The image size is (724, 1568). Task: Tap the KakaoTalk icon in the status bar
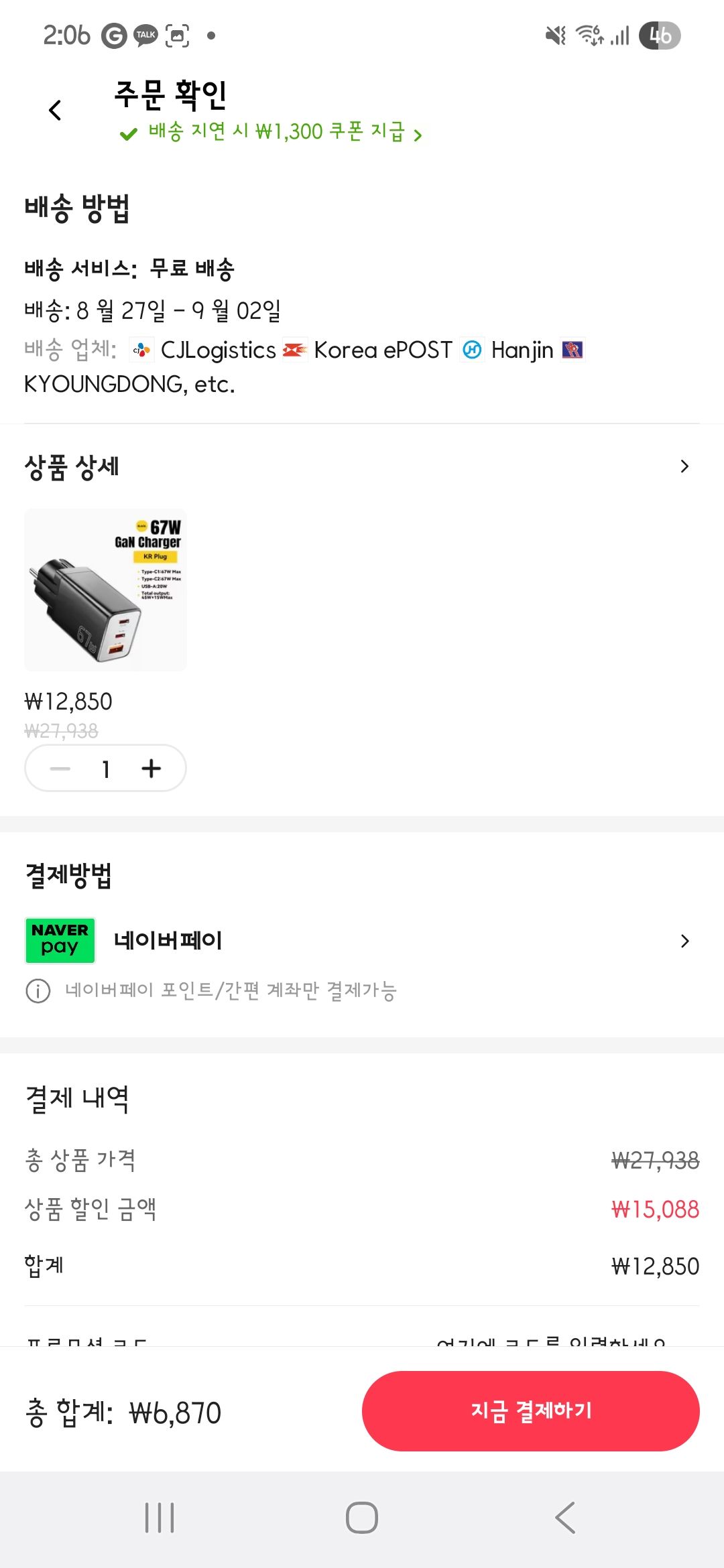point(144,34)
